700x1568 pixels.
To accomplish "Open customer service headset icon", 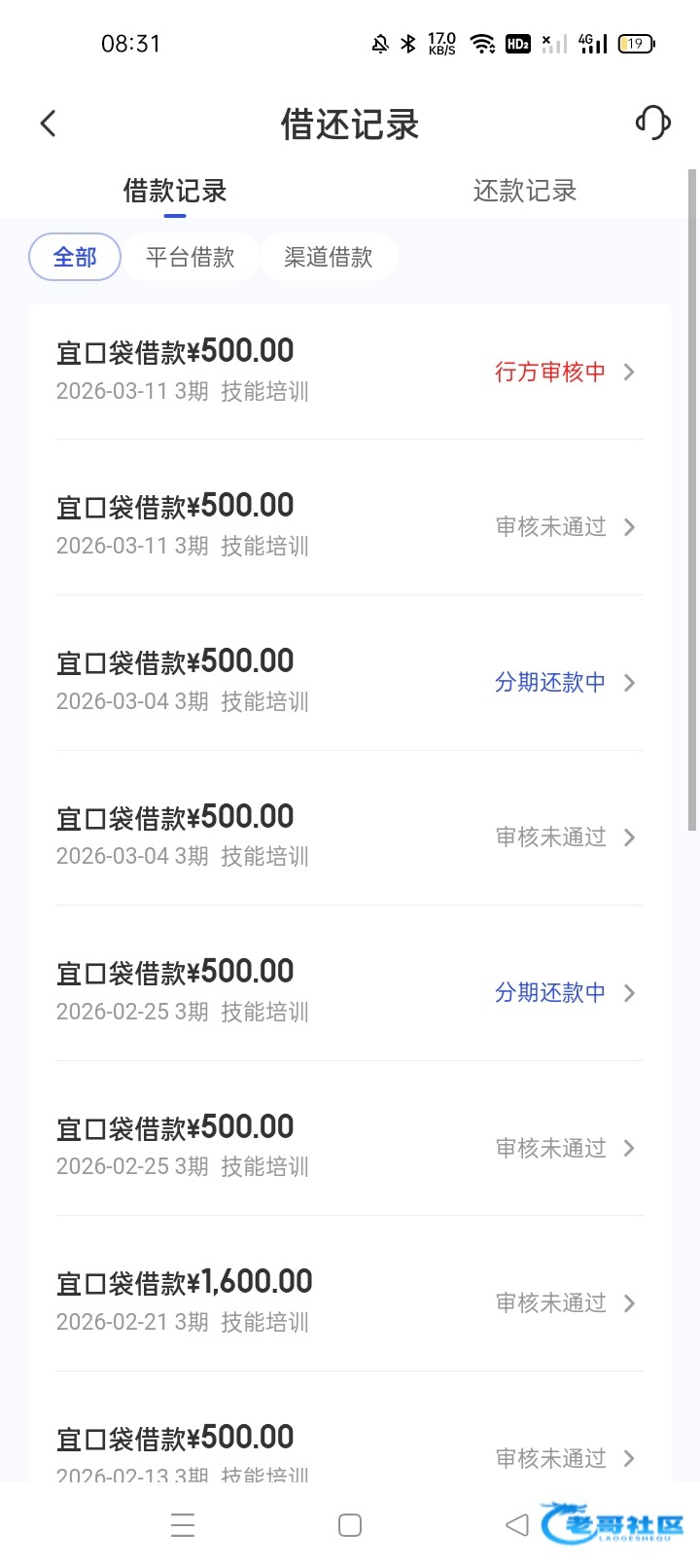I will click(652, 123).
